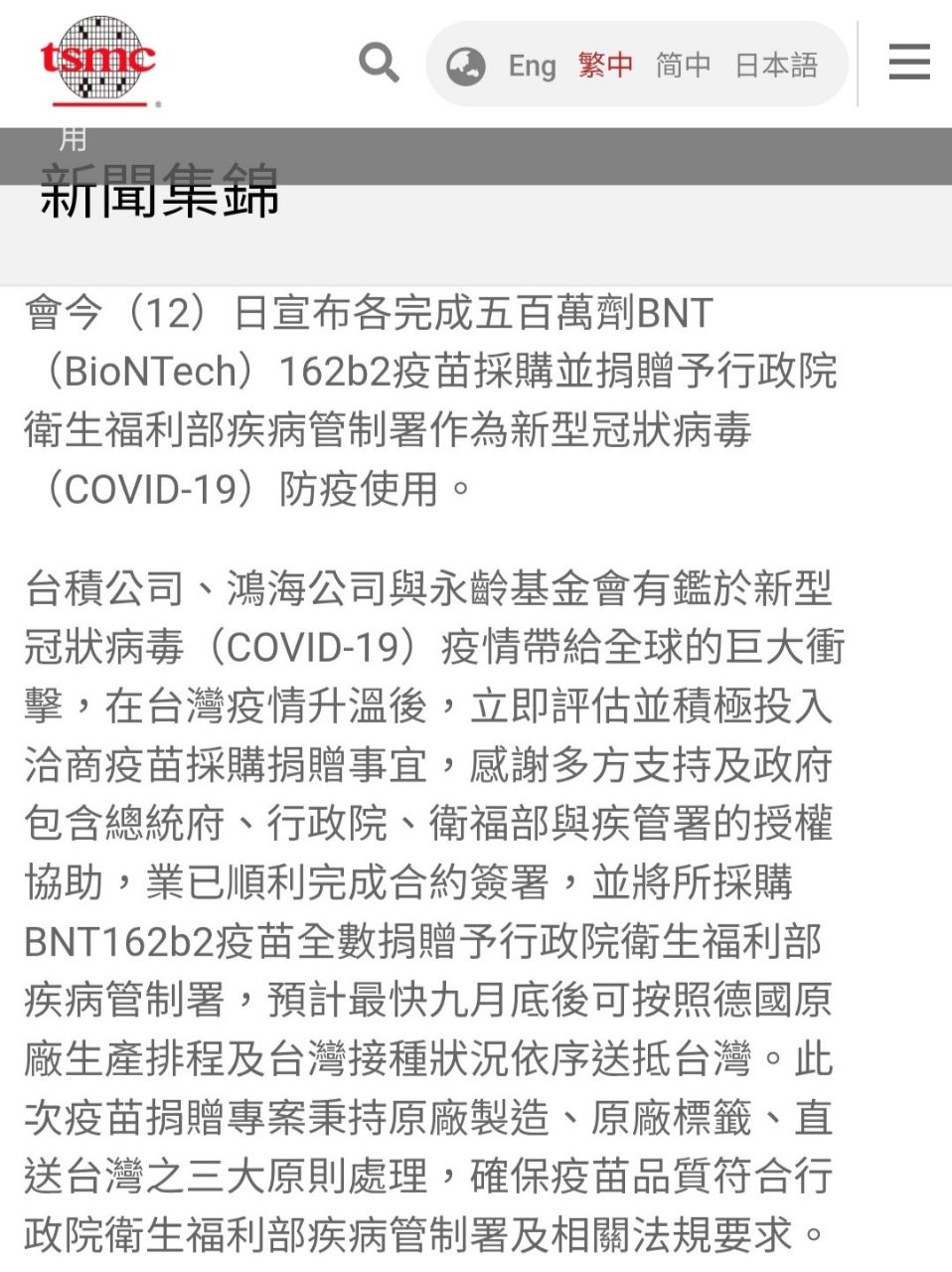Switch language to 日本語
This screenshot has width=952, height=1272.
[776, 66]
